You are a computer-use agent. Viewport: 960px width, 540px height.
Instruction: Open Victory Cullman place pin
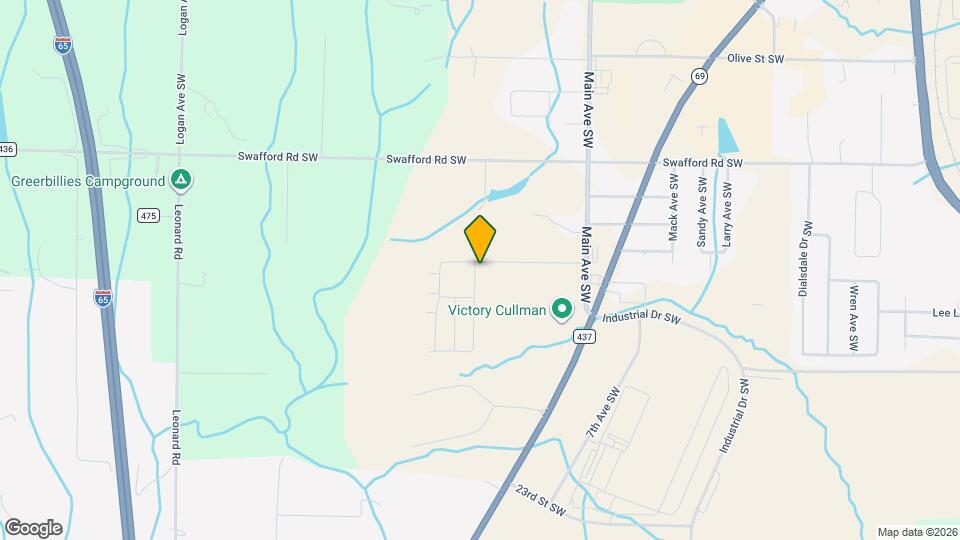561,310
